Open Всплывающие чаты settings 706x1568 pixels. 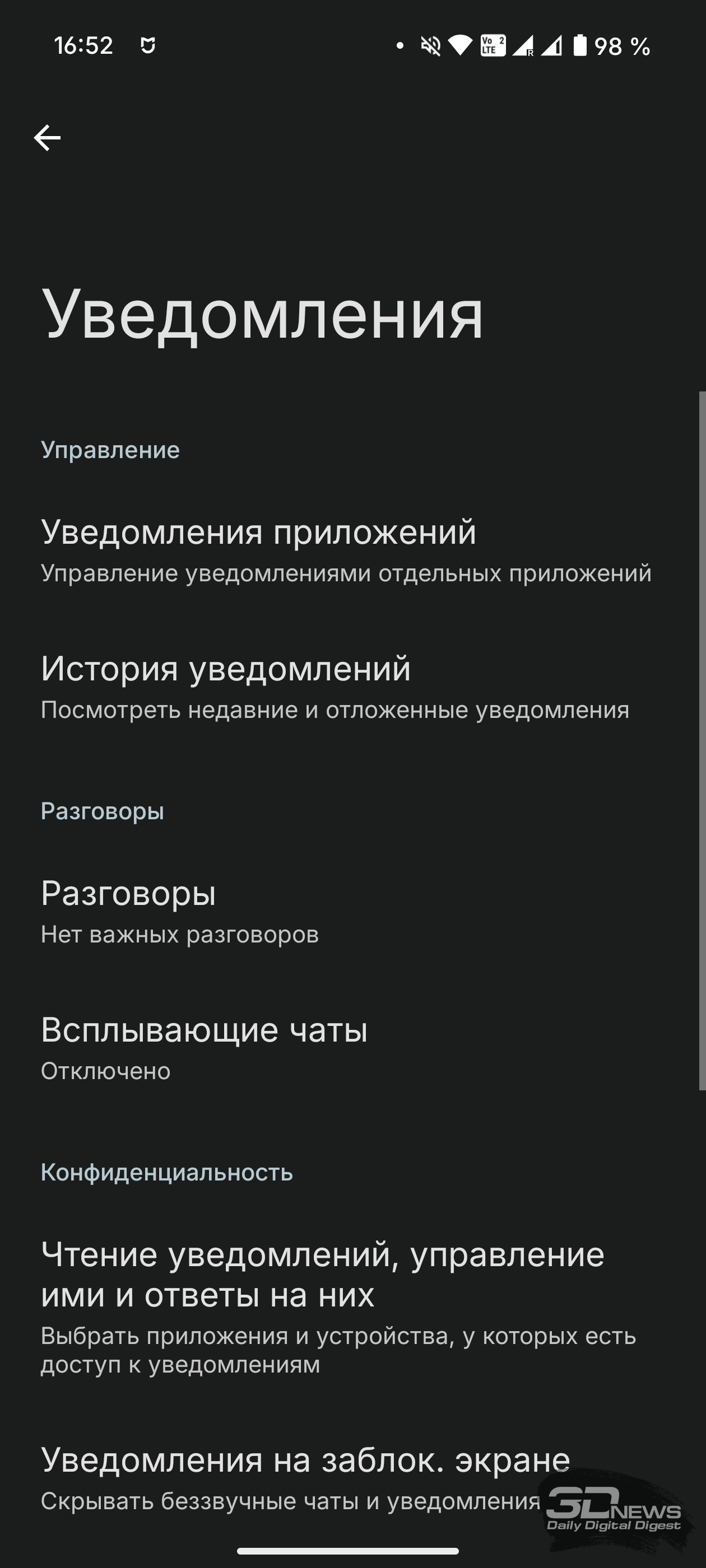[x=352, y=1048]
